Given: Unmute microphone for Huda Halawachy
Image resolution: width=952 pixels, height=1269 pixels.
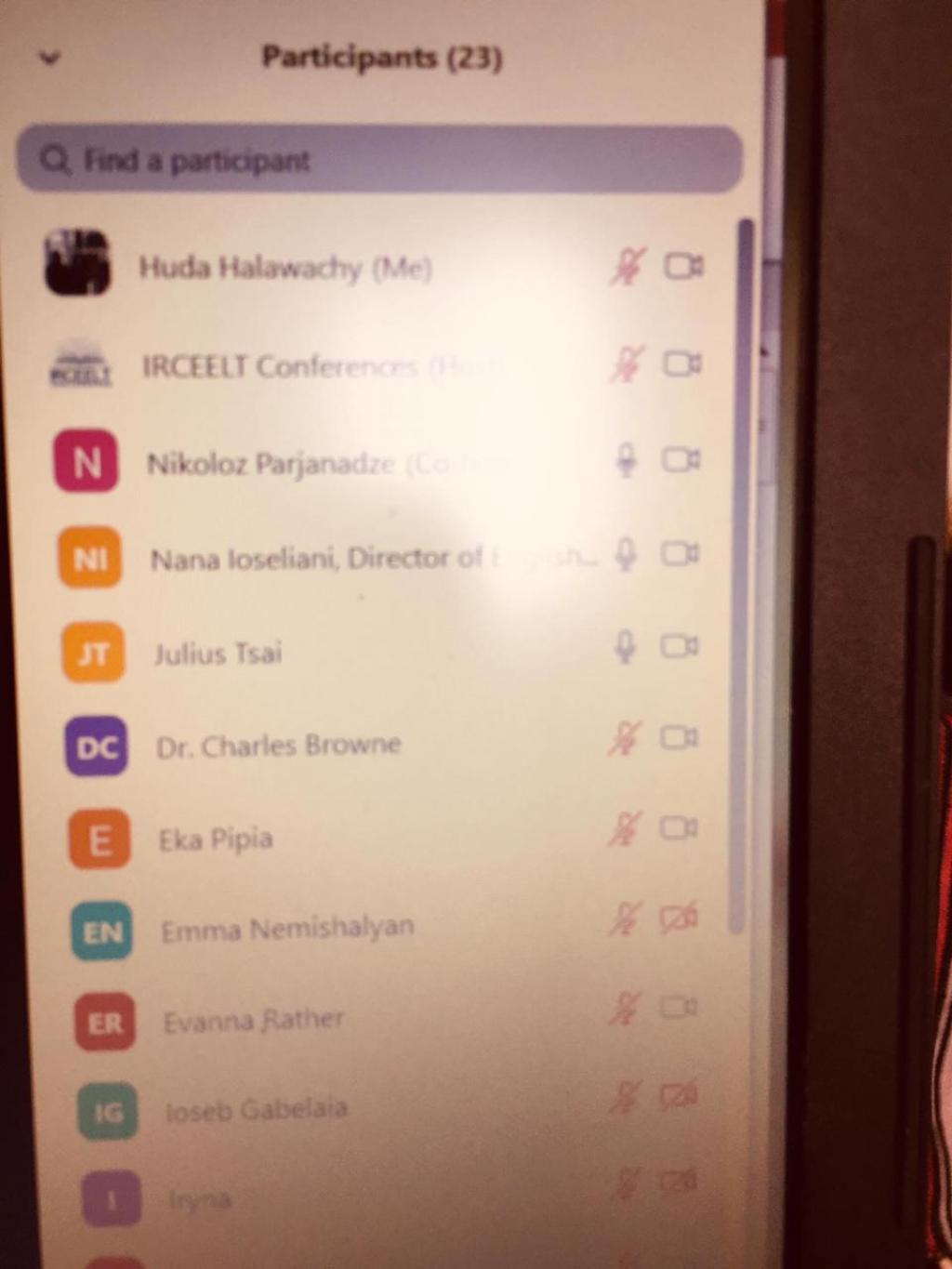Looking at the screenshot, I should 628,268.
